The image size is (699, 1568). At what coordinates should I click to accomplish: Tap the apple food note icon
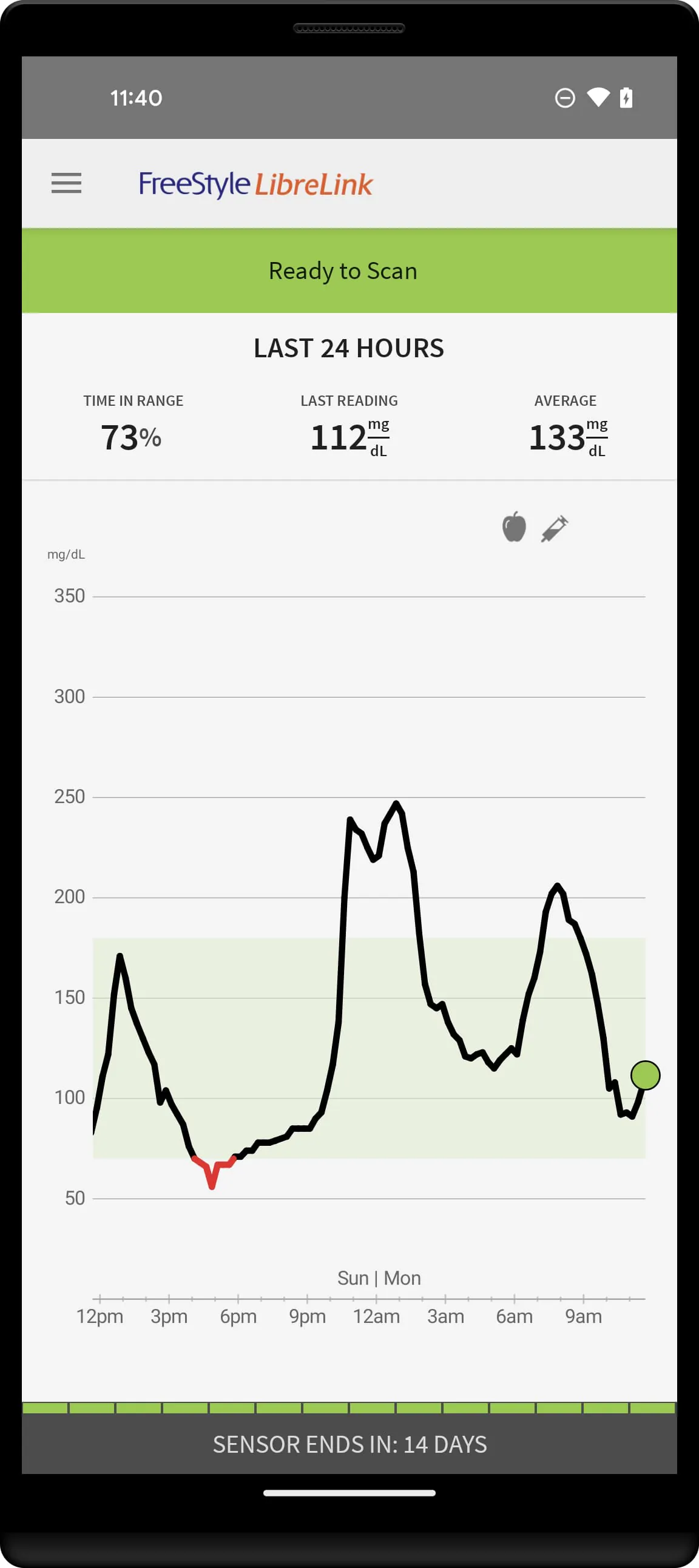tap(514, 527)
